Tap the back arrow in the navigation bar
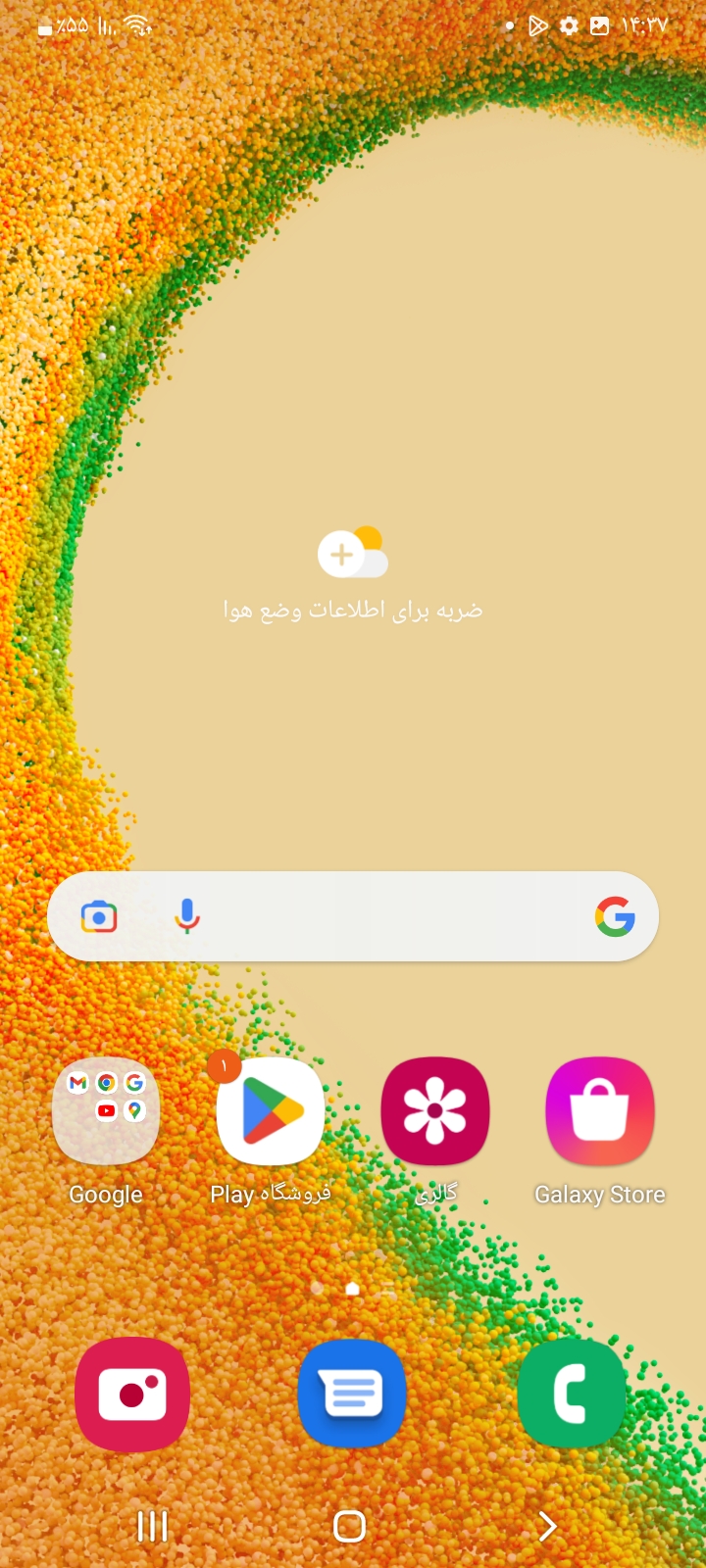This screenshot has width=706, height=1568. coord(547,1526)
